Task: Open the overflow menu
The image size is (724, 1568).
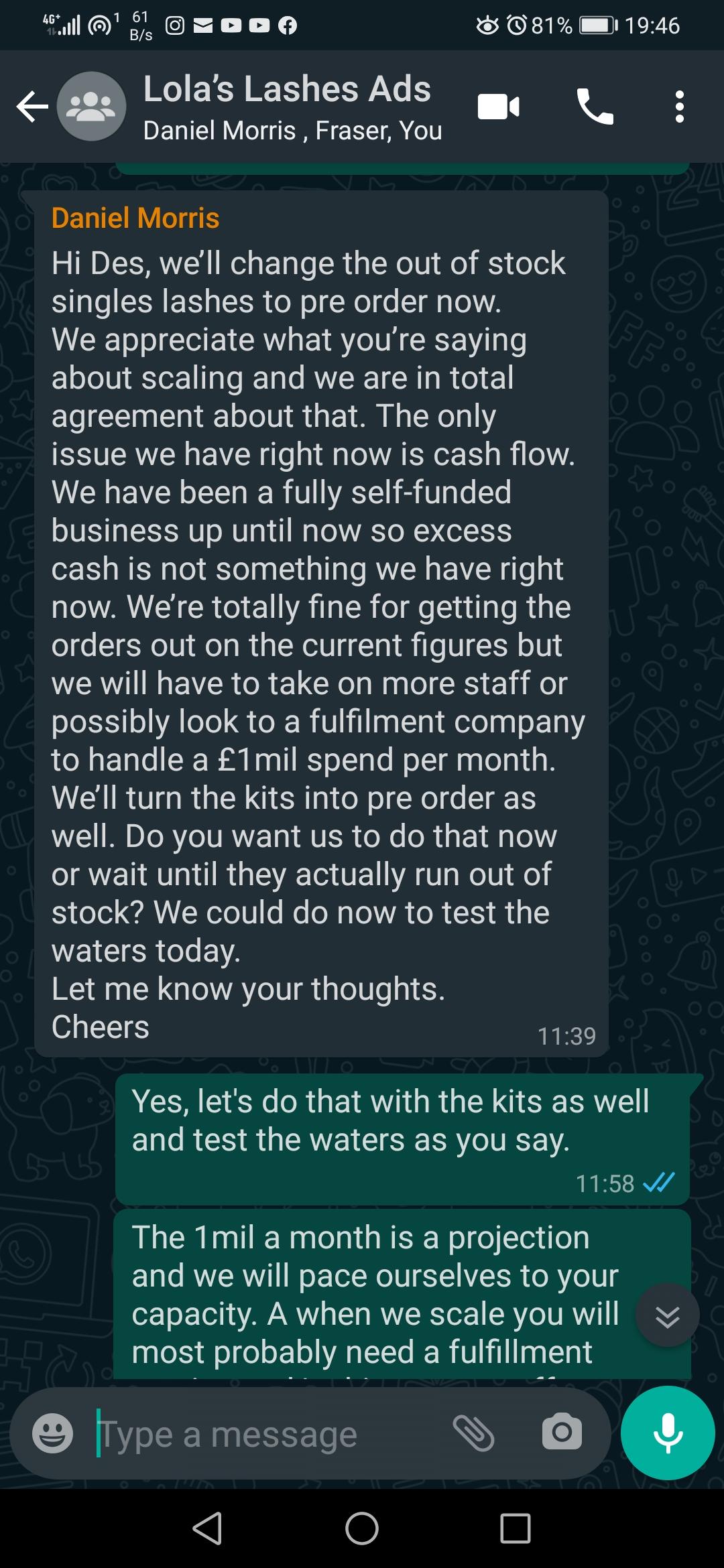Action: pyautogui.click(x=679, y=107)
